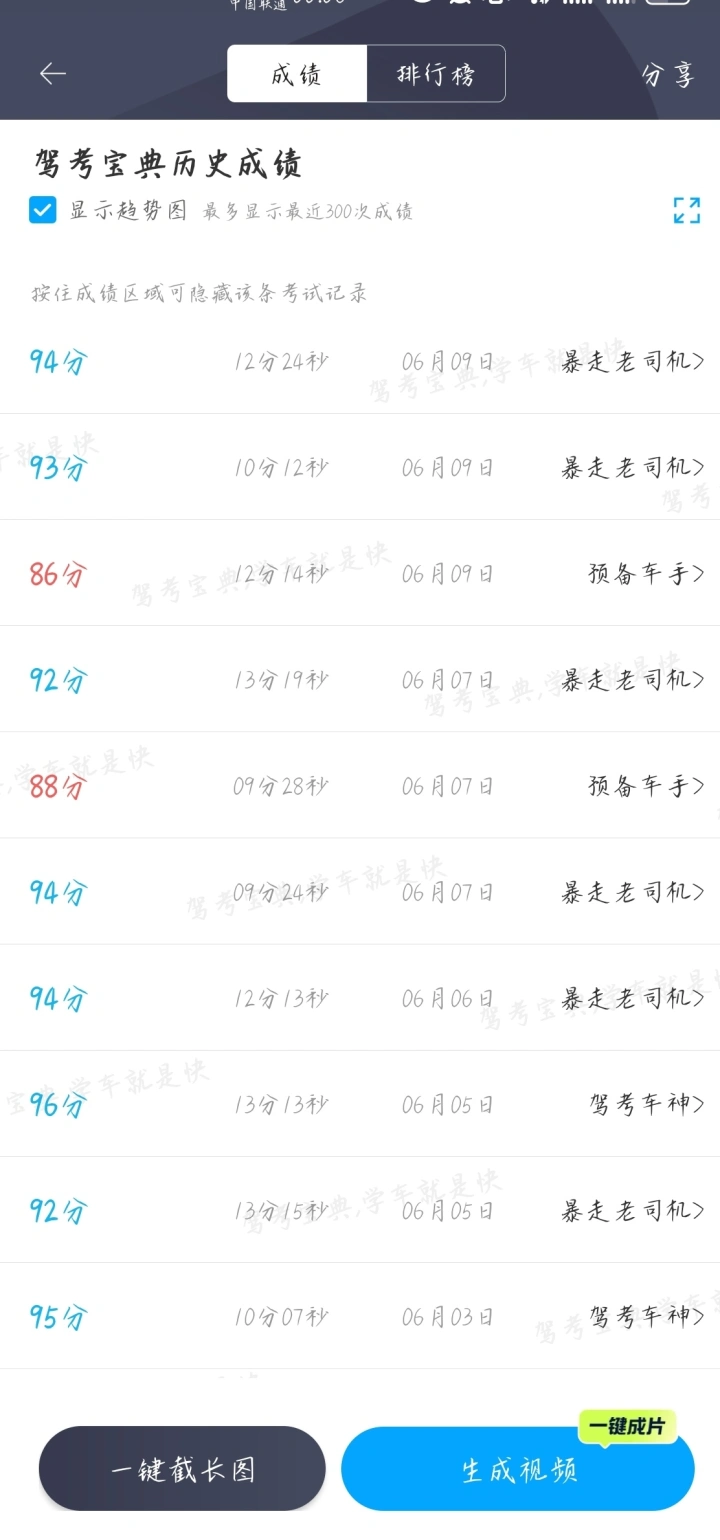Image resolution: width=720 pixels, height=1540 pixels.
Task: Open the 92分 record with 13分19秒
Action: click(x=360, y=679)
